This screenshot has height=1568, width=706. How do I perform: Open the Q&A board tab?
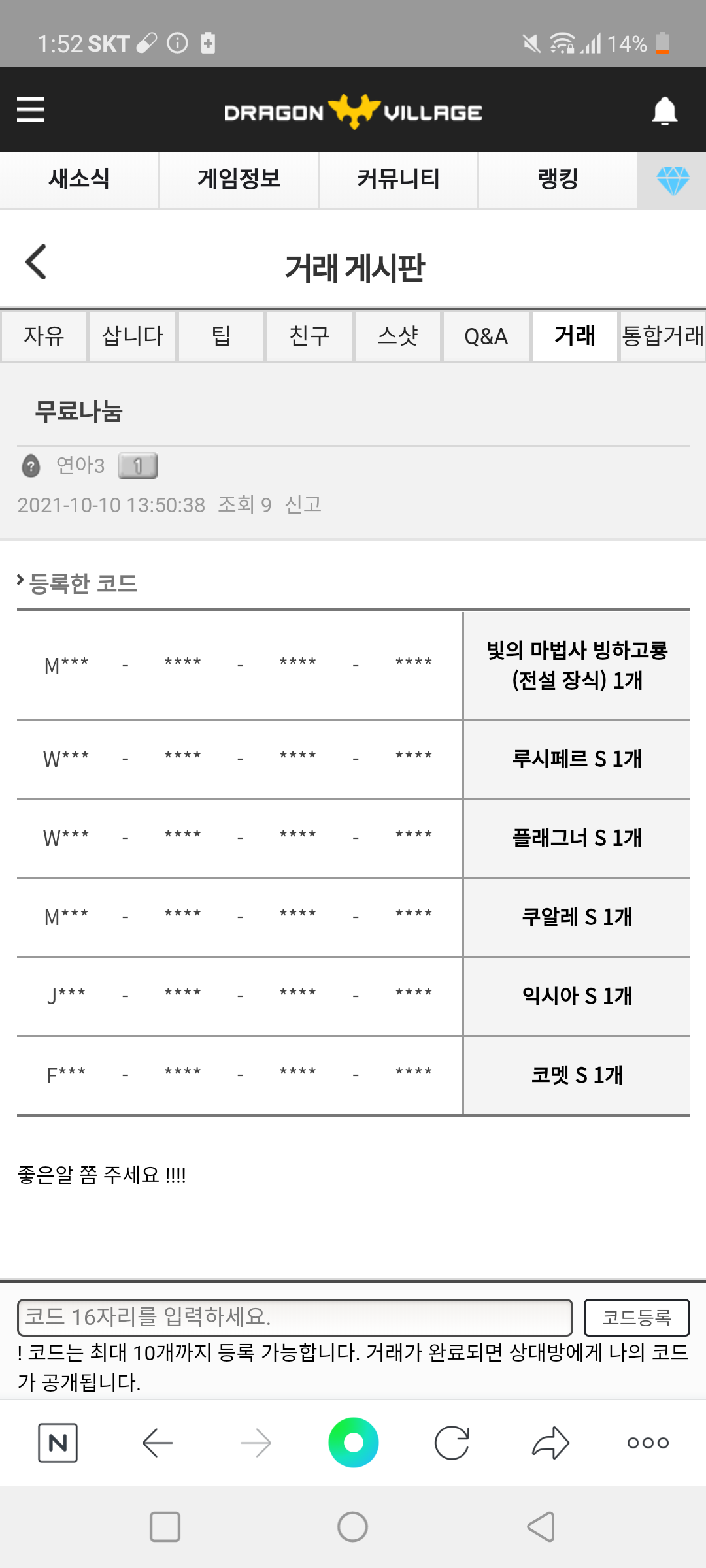[486, 336]
